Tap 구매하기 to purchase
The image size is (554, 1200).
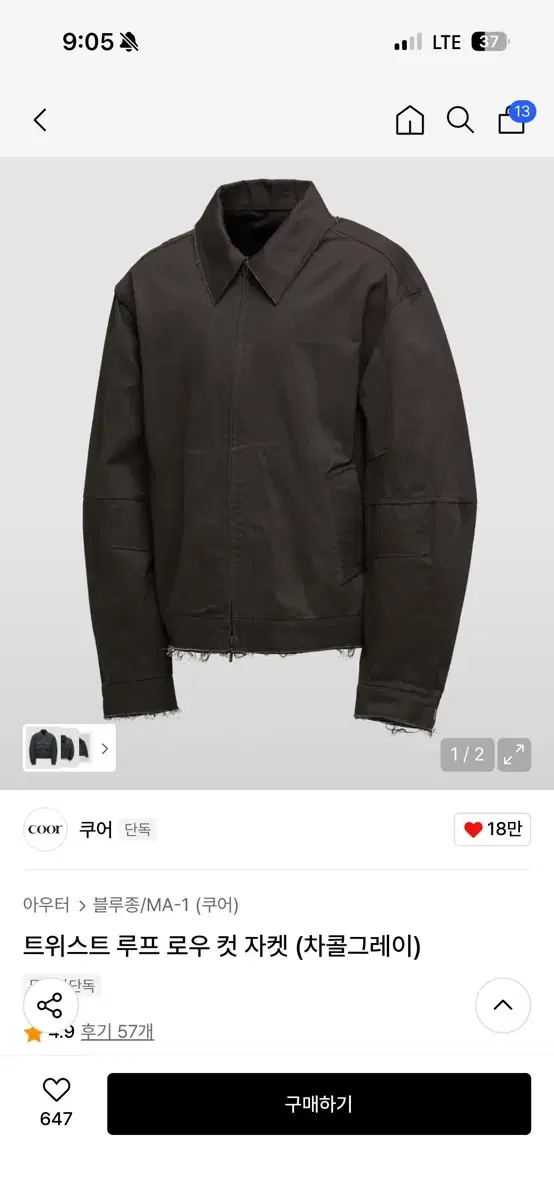point(319,1104)
